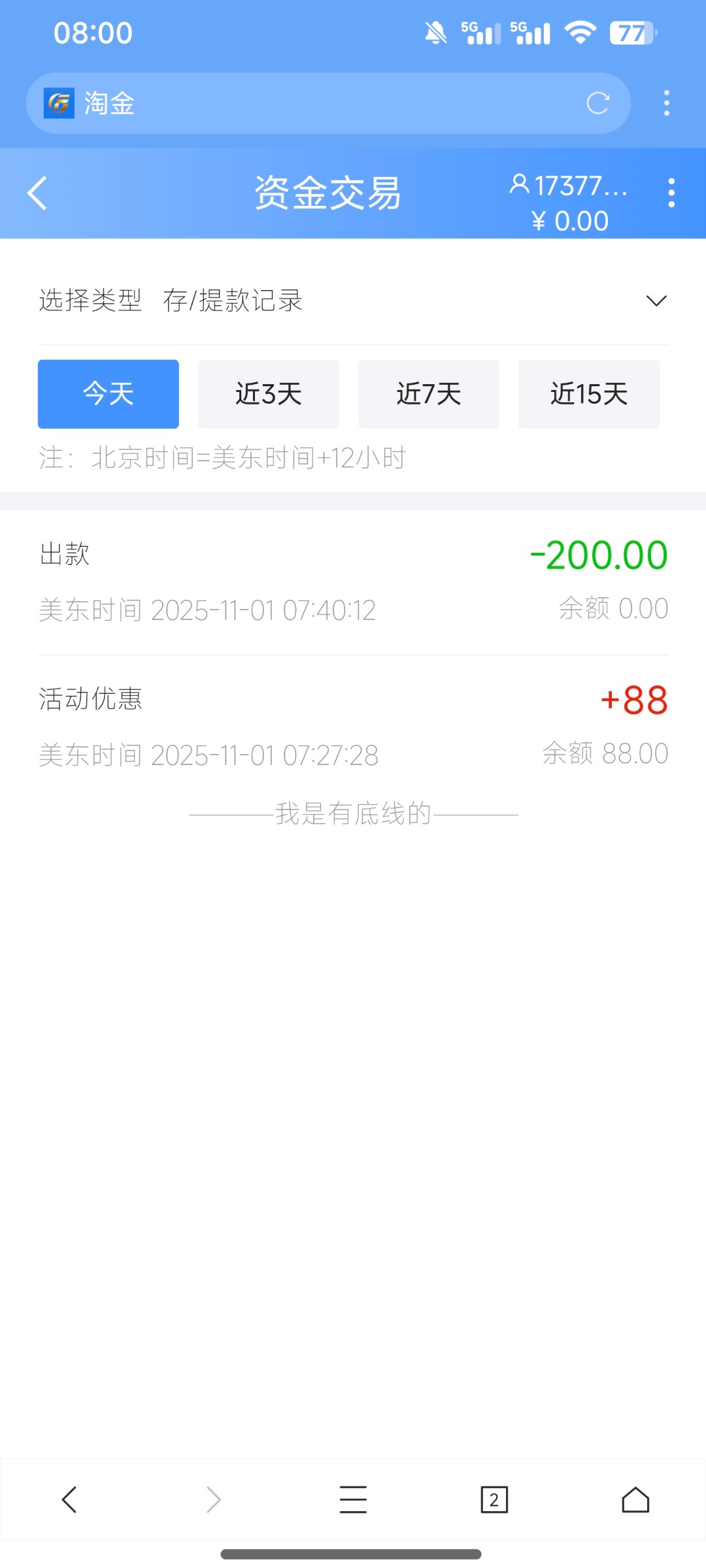This screenshot has height=1568, width=706.
Task: Open the browser's bottom menu button
Action: [x=353, y=1499]
